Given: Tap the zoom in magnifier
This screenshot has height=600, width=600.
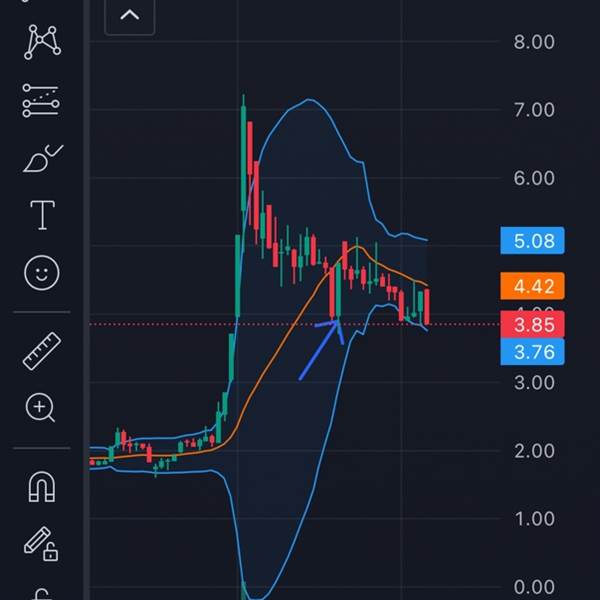Looking at the screenshot, I should tap(41, 407).
